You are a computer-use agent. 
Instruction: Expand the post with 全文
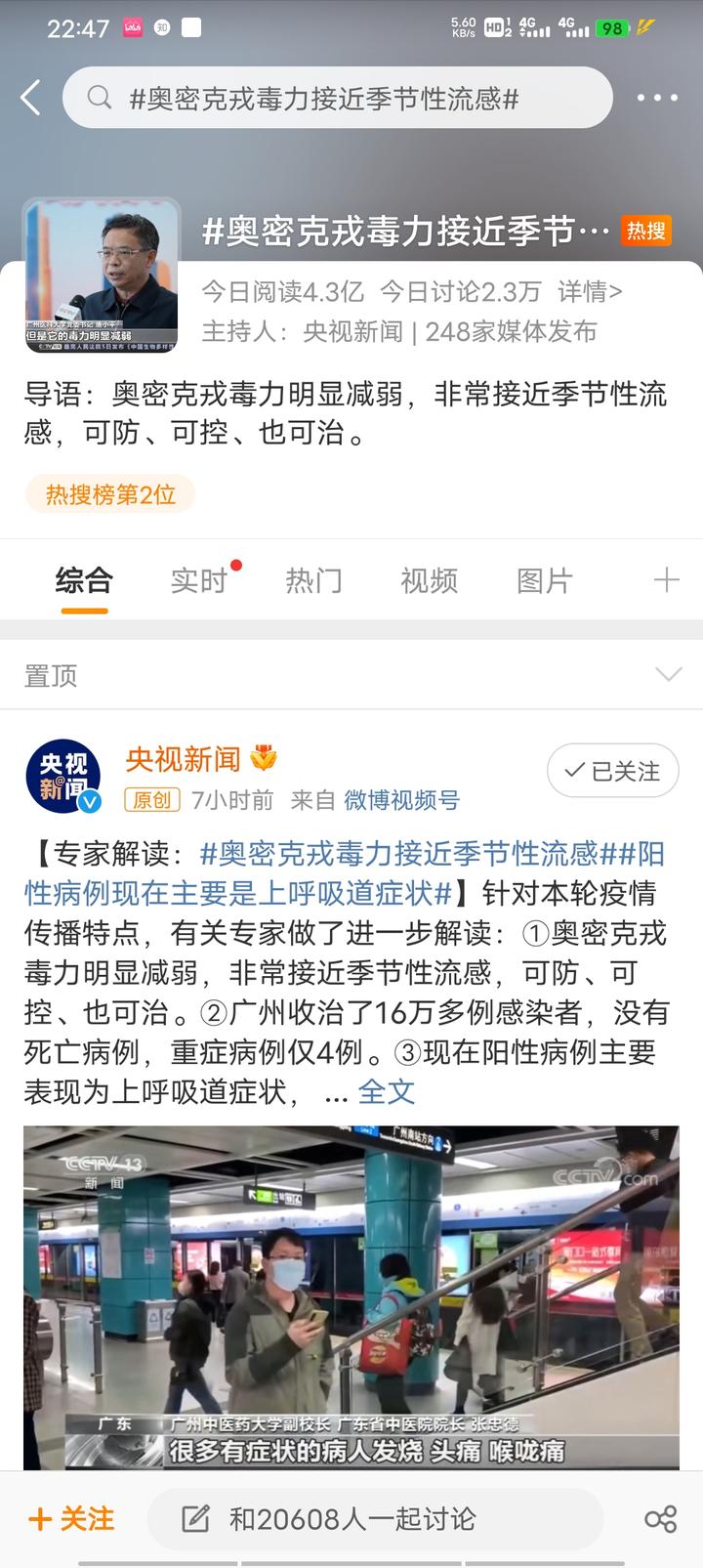387,1091
